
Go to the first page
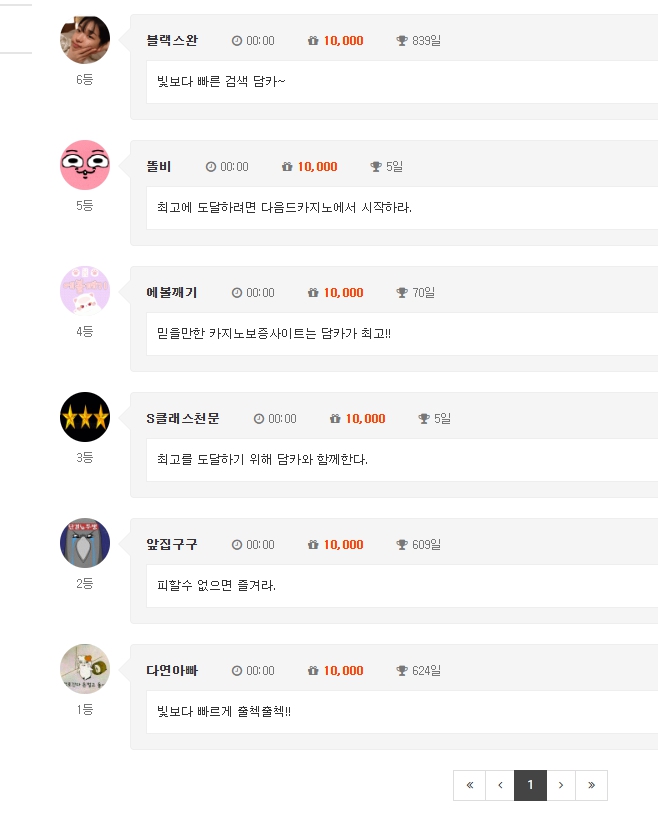(469, 785)
